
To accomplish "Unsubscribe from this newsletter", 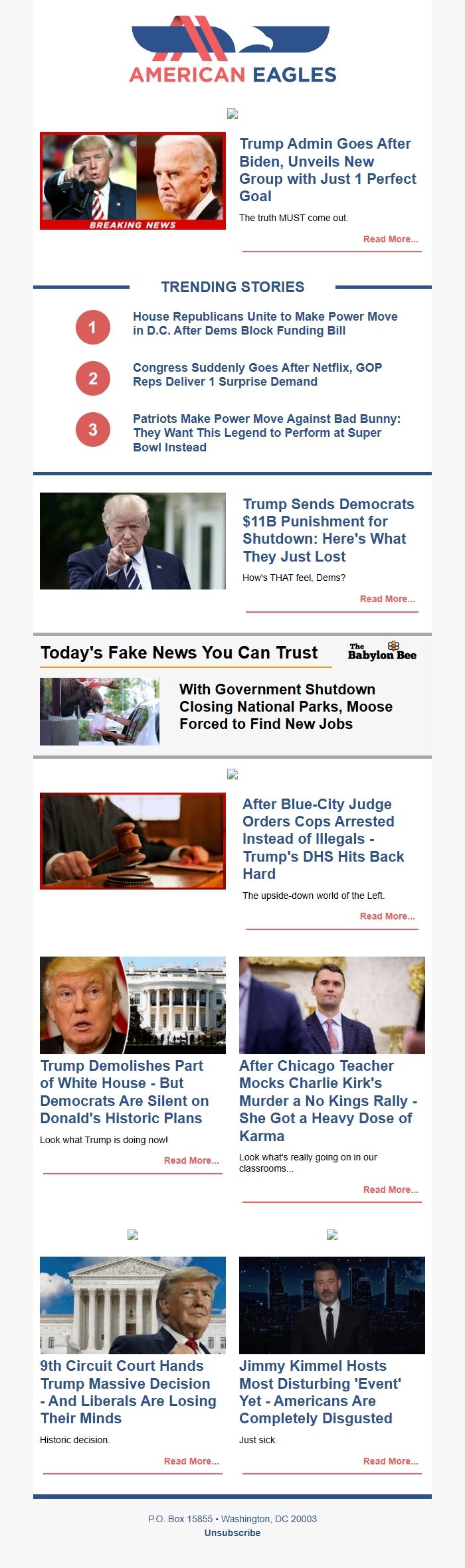I will tap(232, 1533).
